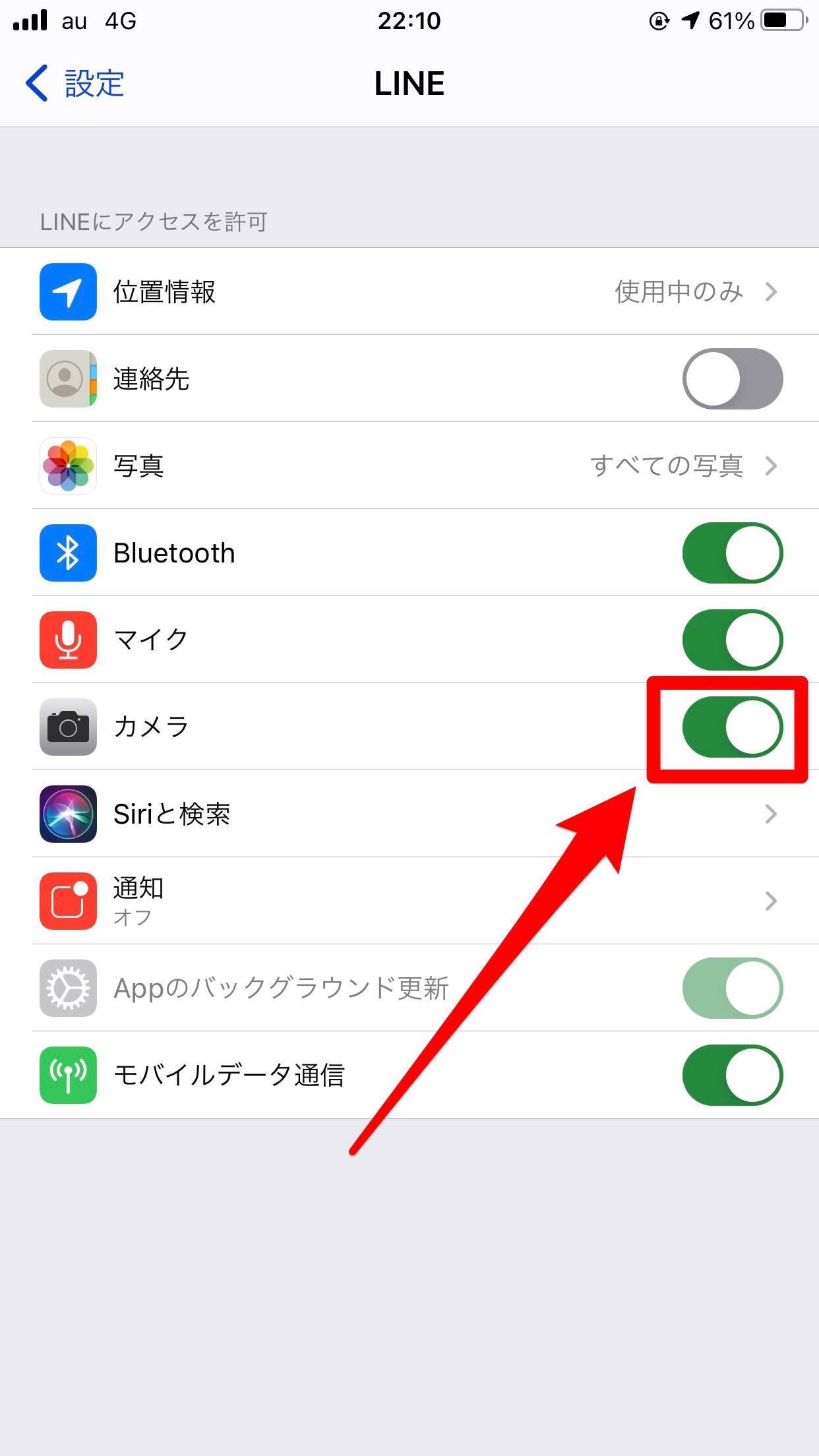819x1456 pixels.
Task: Toggle Appのバックグラウンド更新 switch
Action: [732, 988]
